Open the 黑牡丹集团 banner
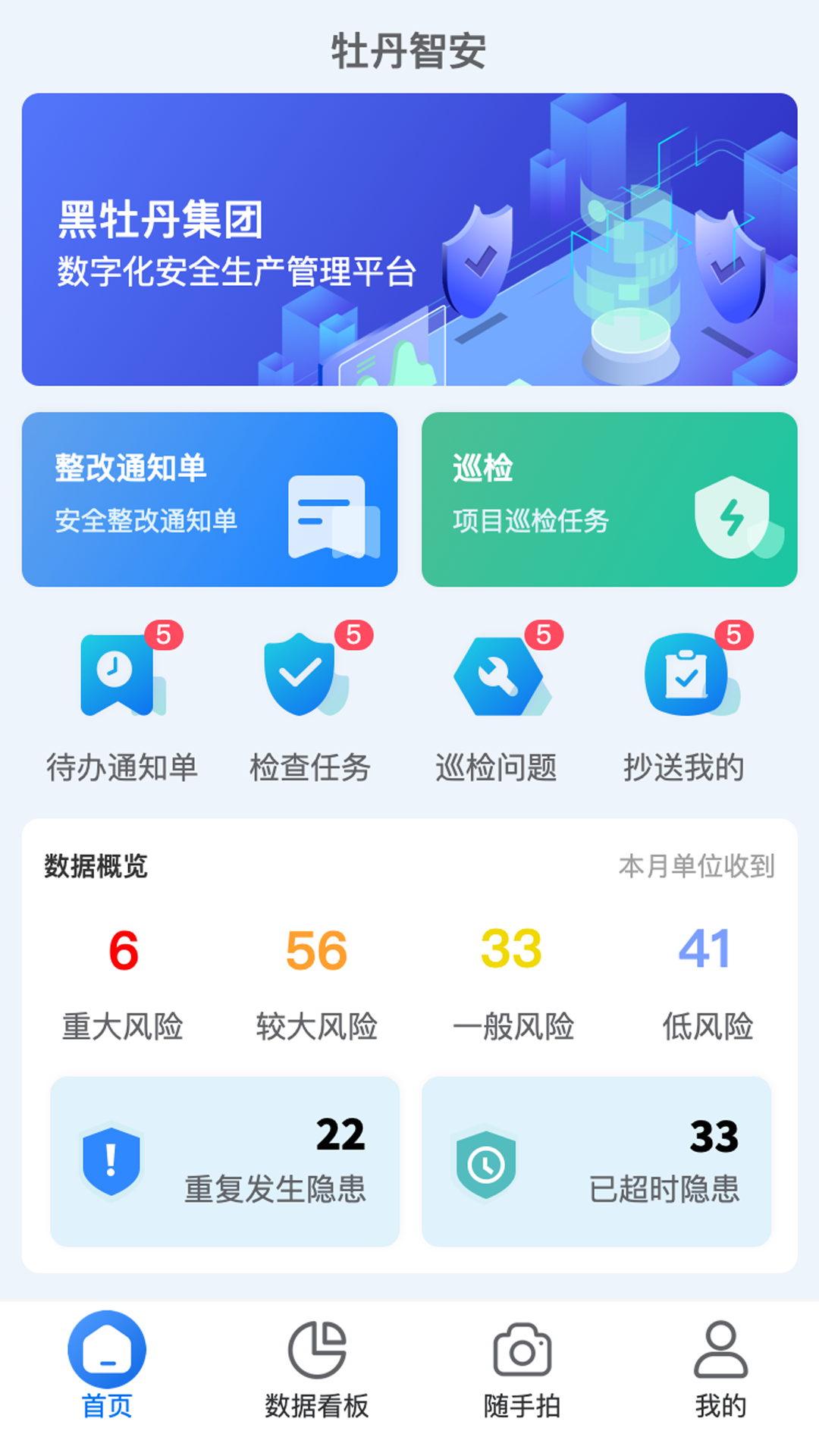The width and height of the screenshot is (819, 1456). tap(409, 237)
